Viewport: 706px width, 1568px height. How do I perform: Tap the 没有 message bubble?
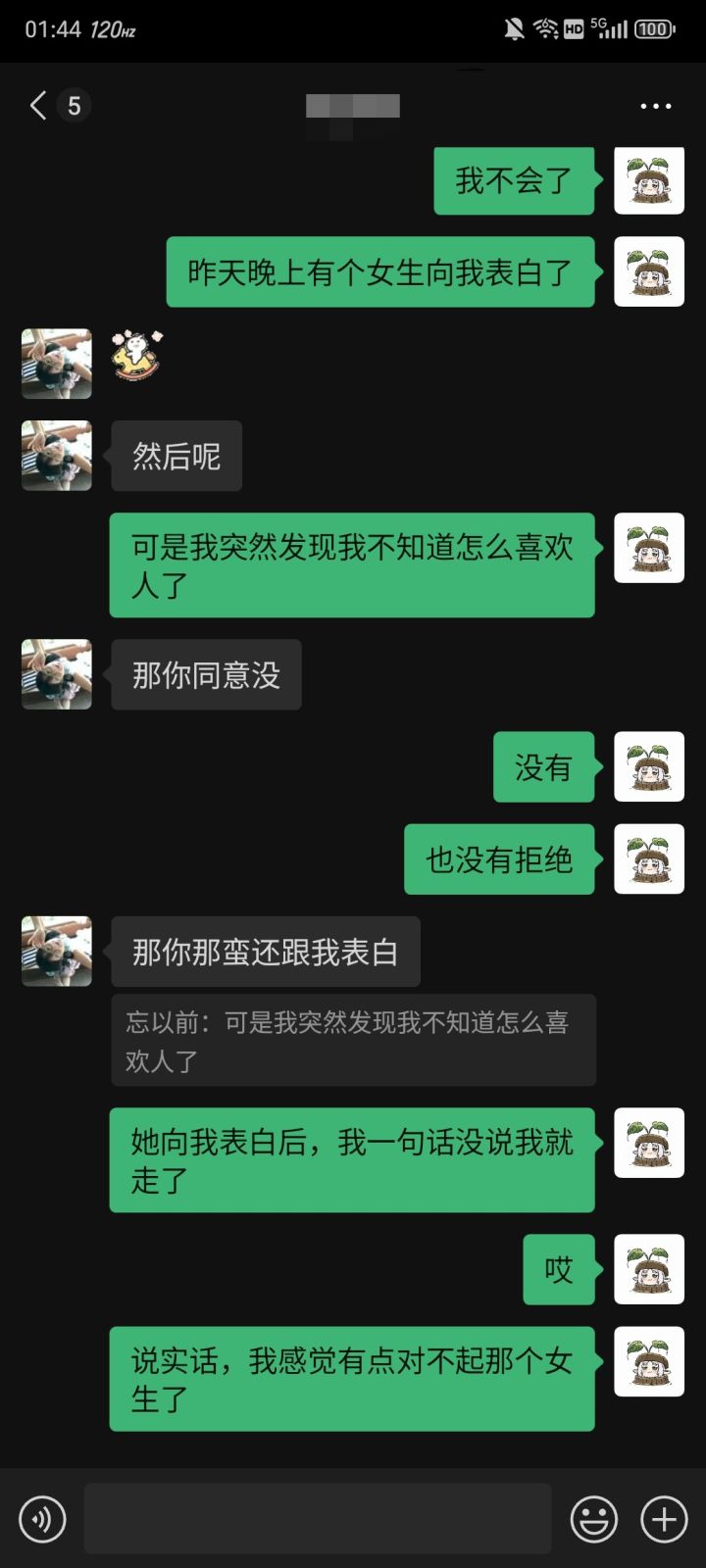(x=543, y=767)
